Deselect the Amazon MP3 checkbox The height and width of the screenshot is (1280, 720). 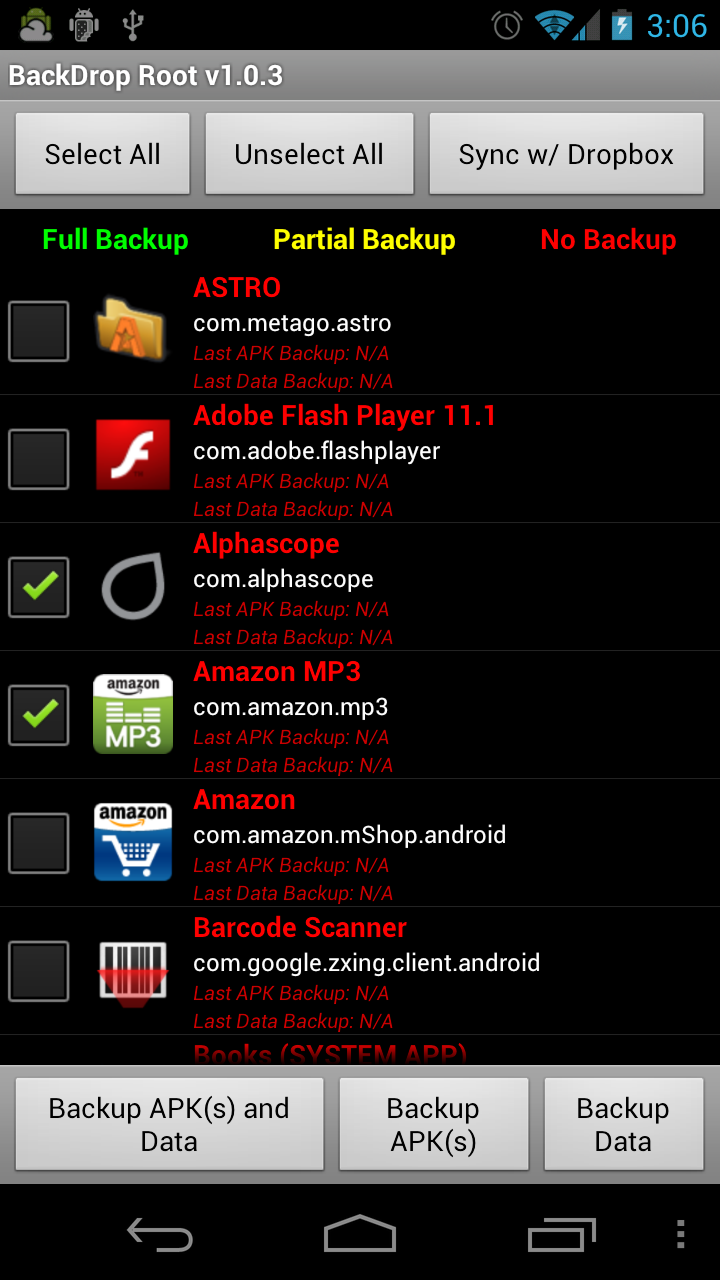(x=39, y=715)
